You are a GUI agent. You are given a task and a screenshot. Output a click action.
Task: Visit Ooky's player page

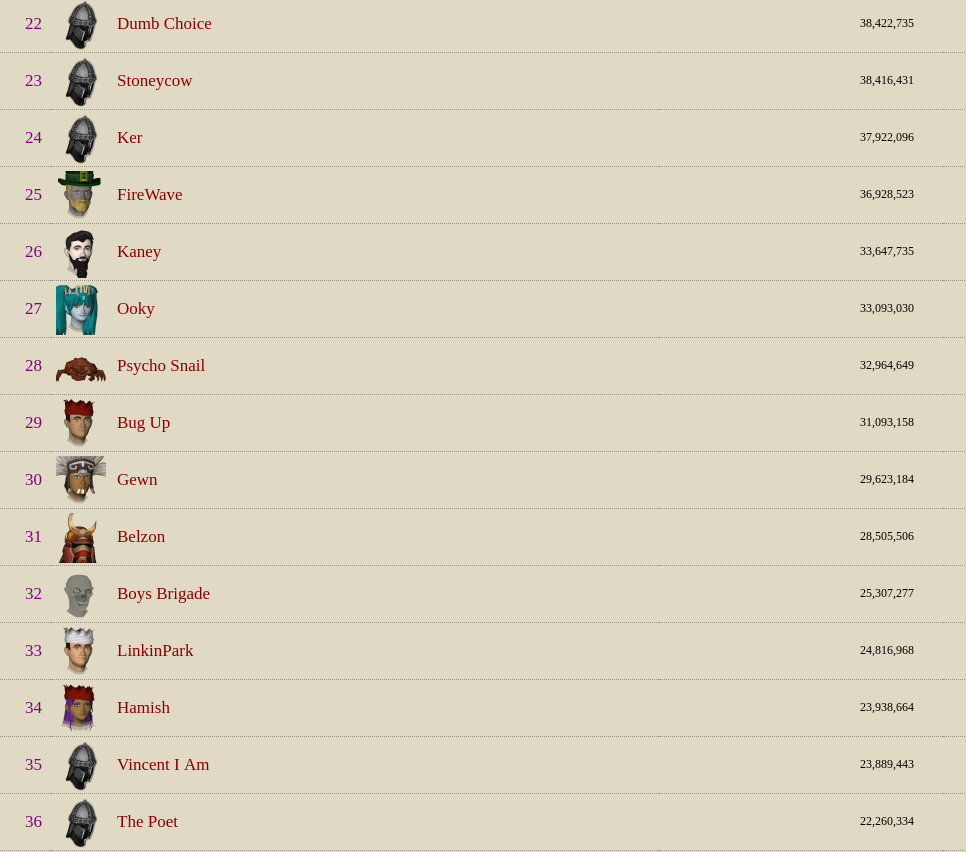pos(135,309)
